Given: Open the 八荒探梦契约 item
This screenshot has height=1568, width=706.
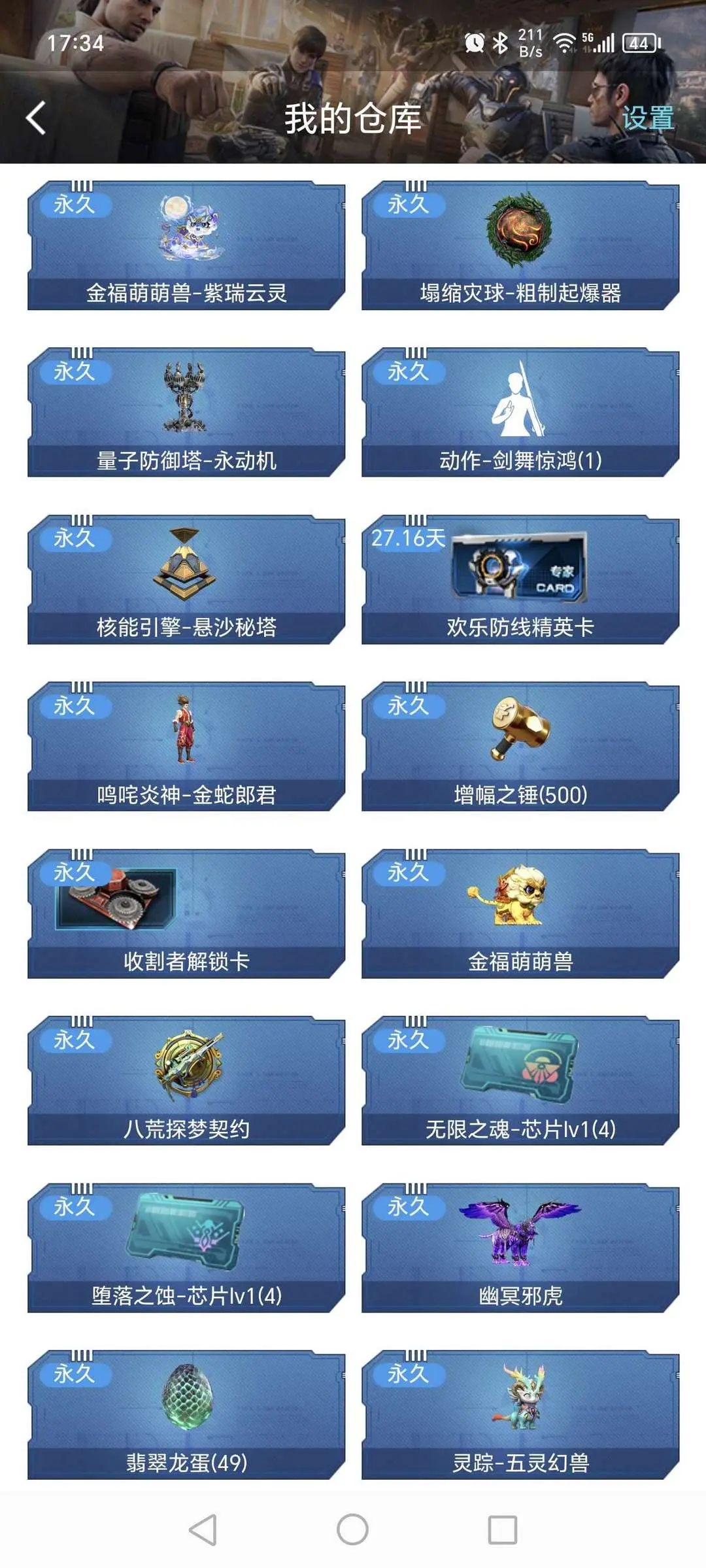Looking at the screenshot, I should 186,1080.
